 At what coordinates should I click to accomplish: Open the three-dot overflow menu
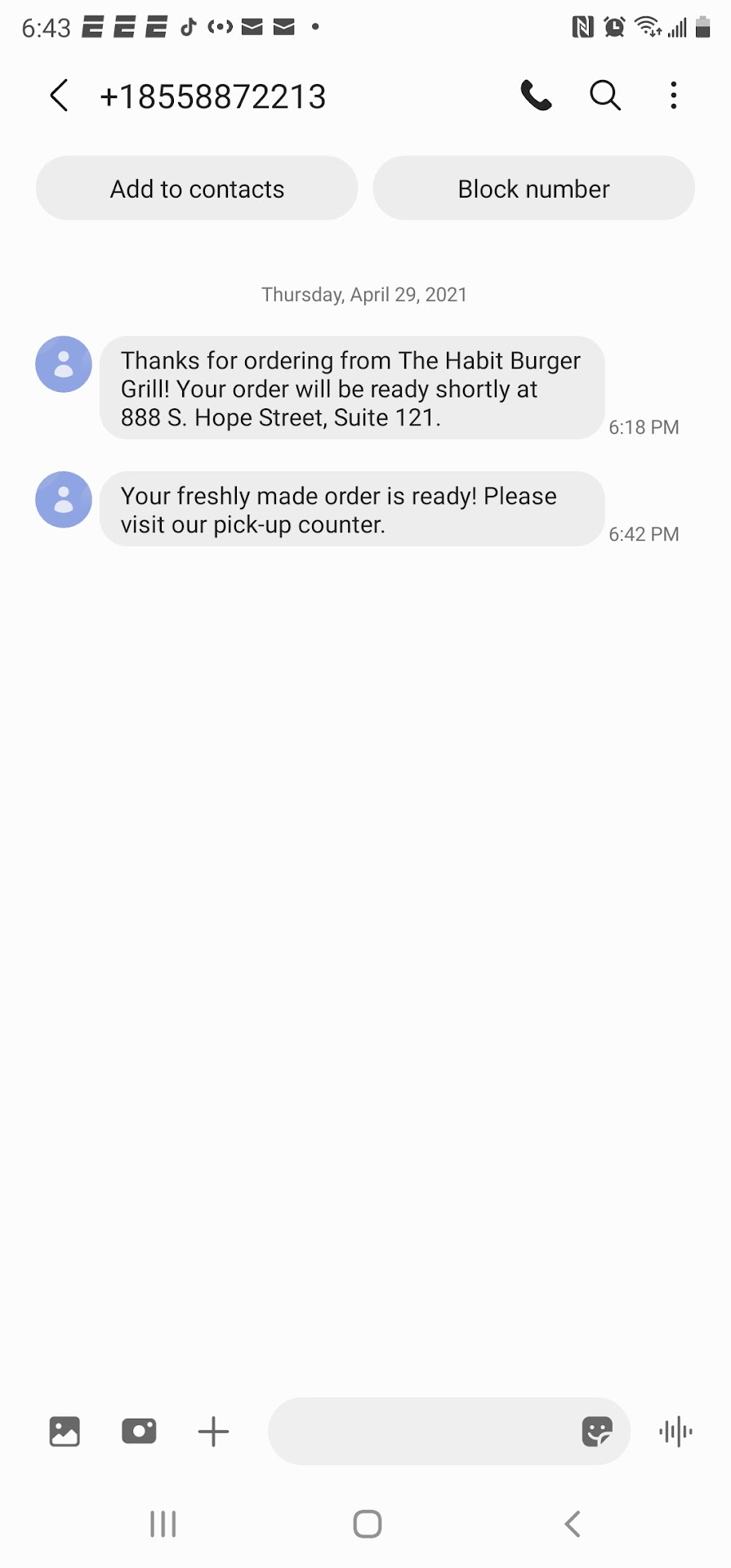tap(673, 96)
